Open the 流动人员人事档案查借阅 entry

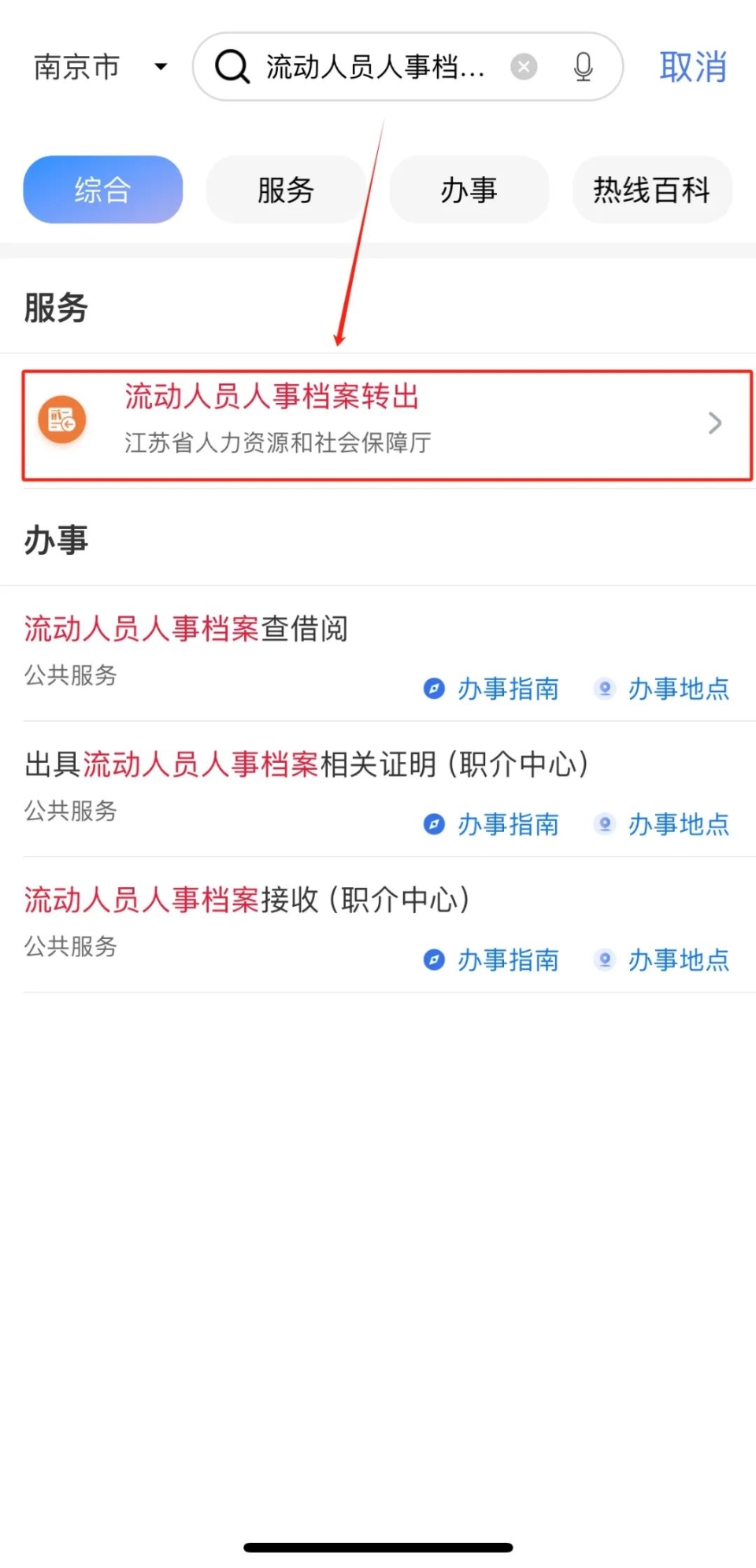tap(187, 628)
